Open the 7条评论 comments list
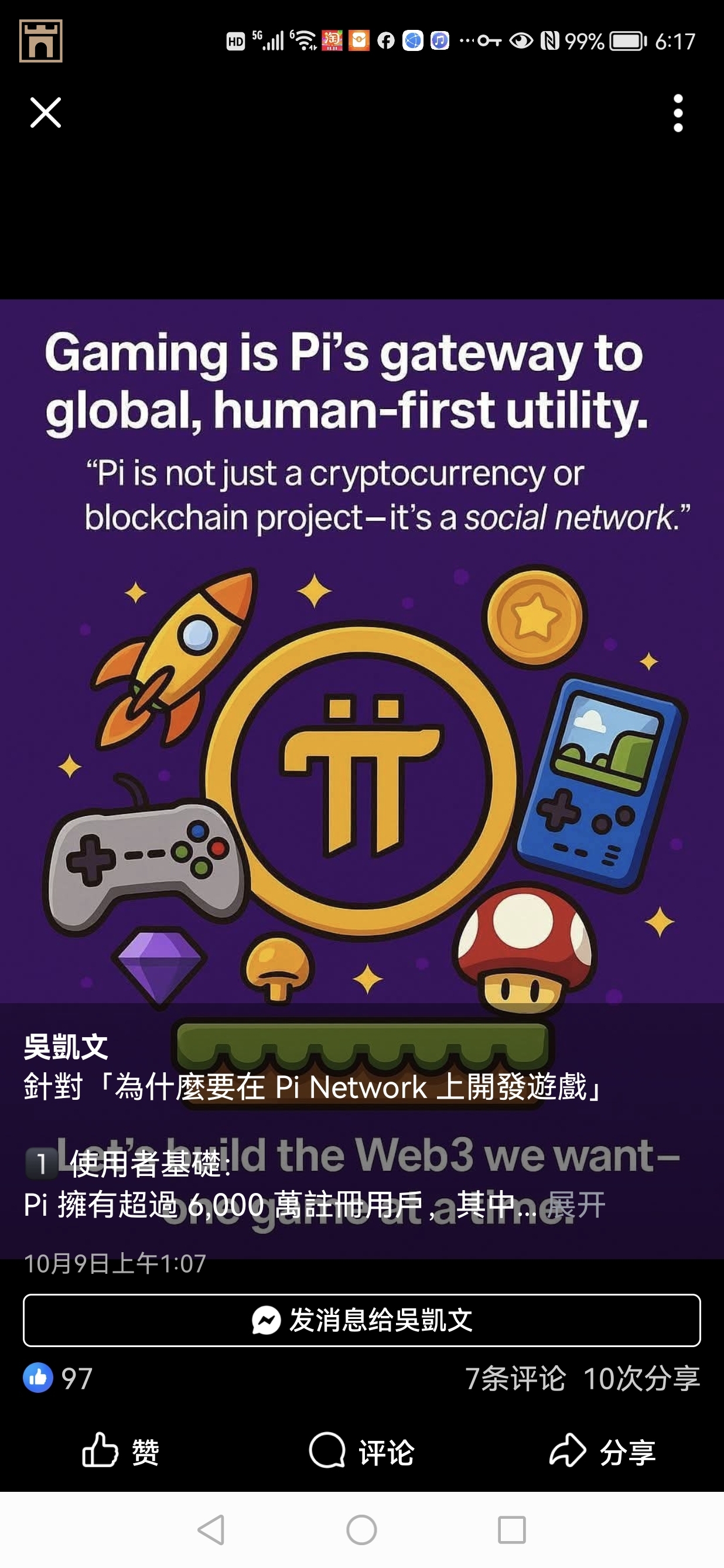 [515, 1378]
